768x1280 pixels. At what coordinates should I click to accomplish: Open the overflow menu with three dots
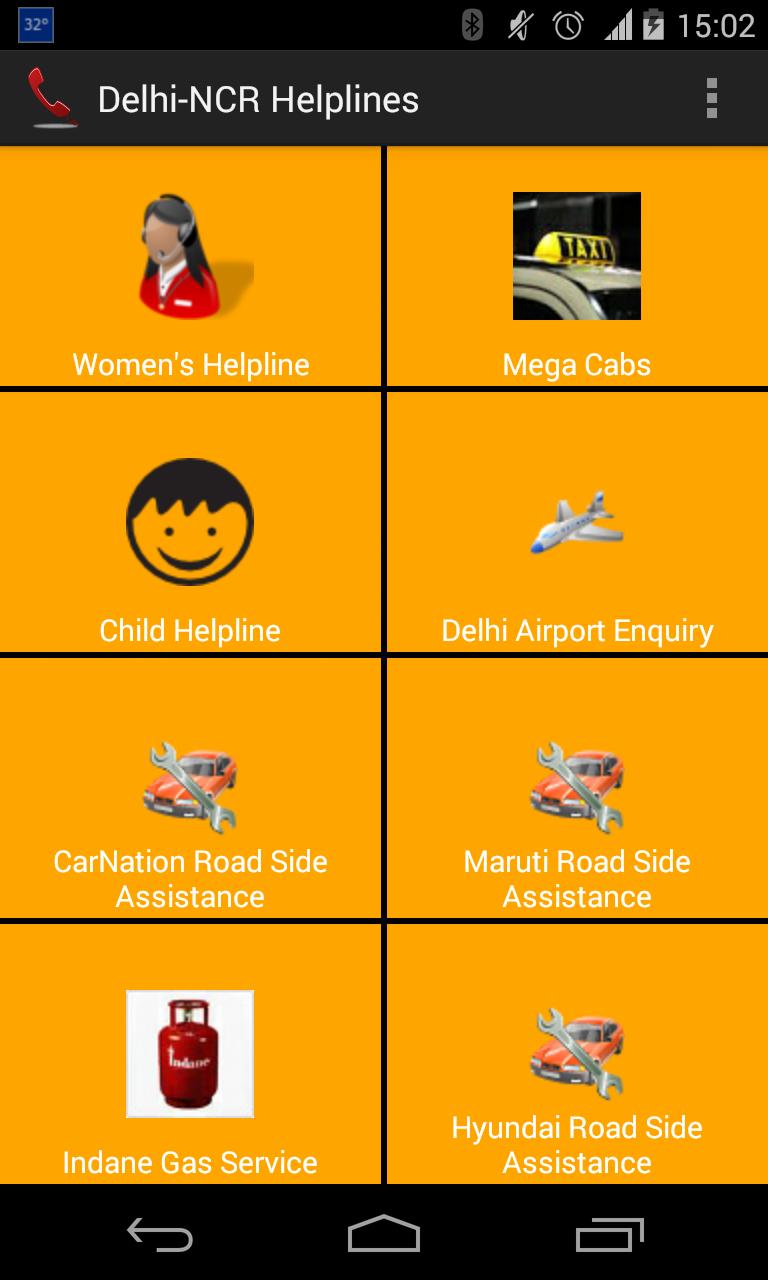click(x=713, y=97)
